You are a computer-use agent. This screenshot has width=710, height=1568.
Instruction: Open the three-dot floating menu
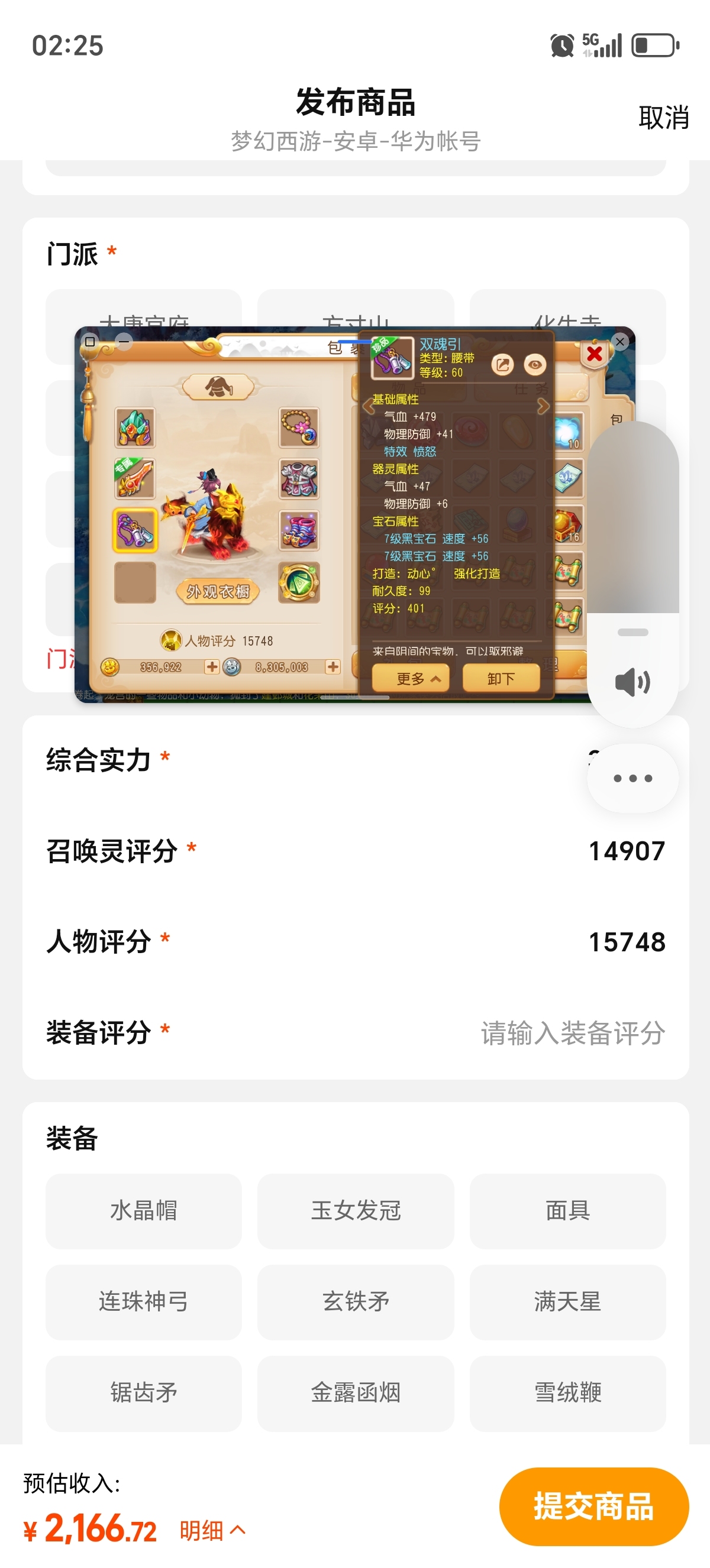(632, 778)
